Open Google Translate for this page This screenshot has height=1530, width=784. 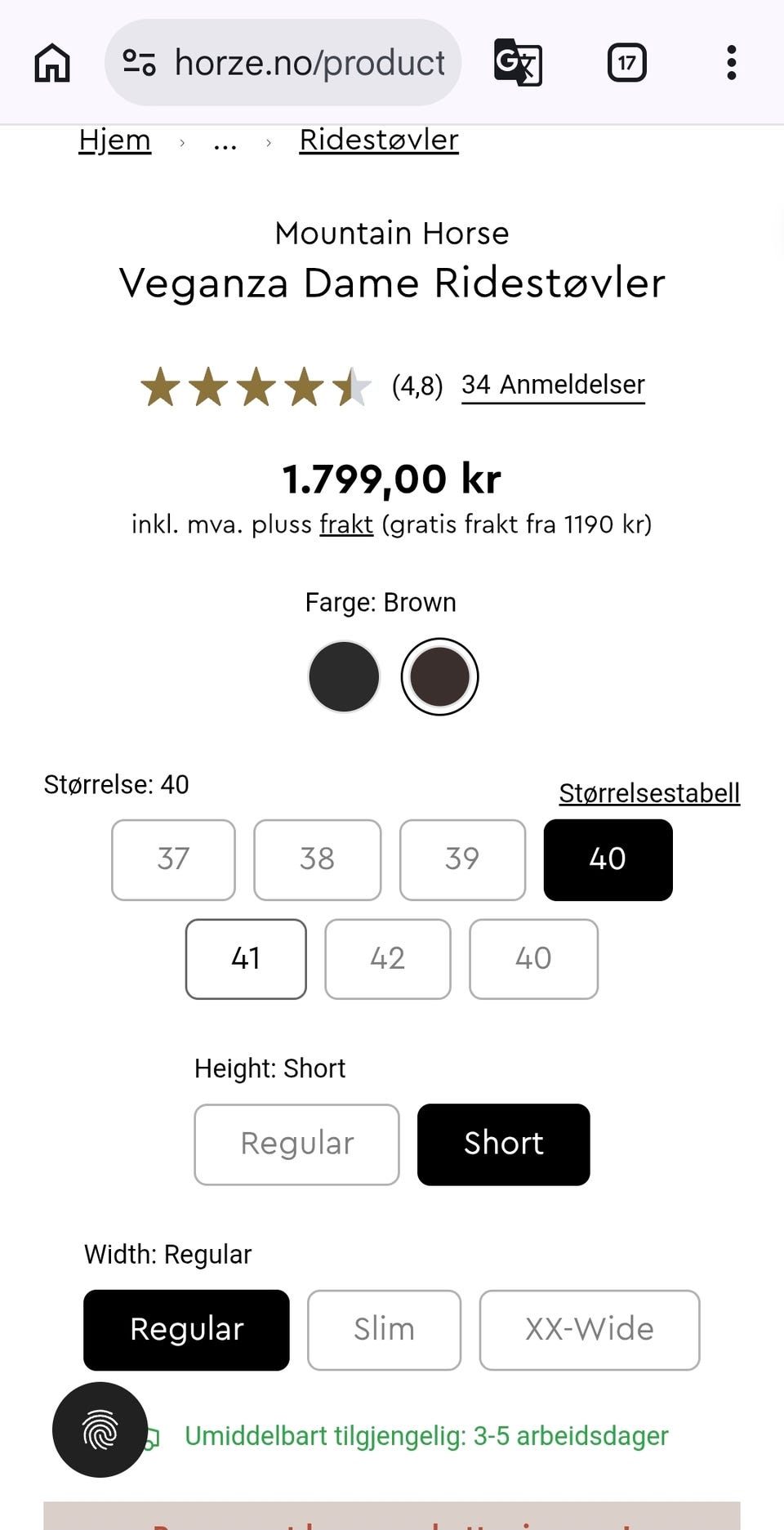pyautogui.click(x=519, y=62)
